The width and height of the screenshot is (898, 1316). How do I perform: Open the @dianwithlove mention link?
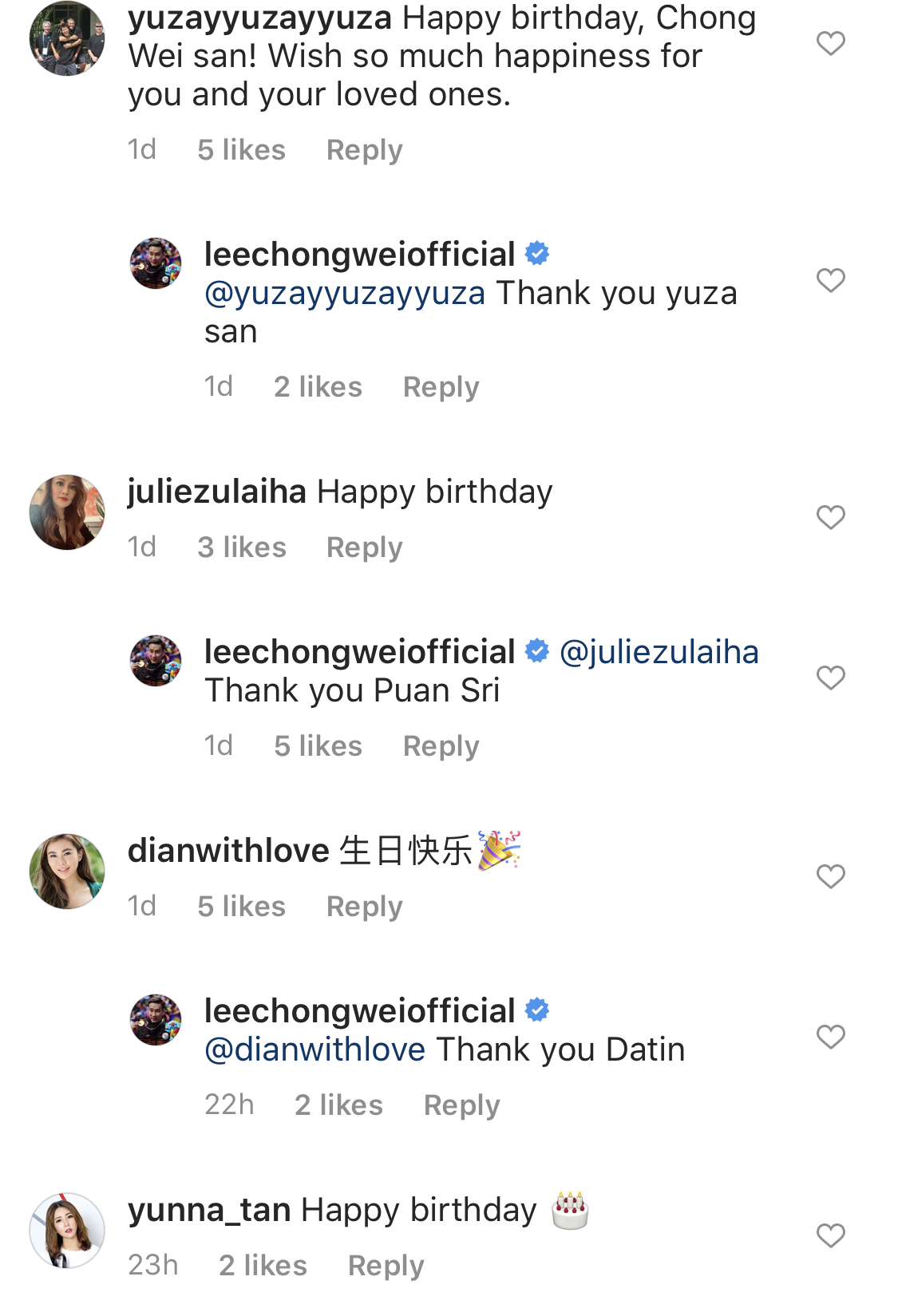click(x=315, y=1050)
